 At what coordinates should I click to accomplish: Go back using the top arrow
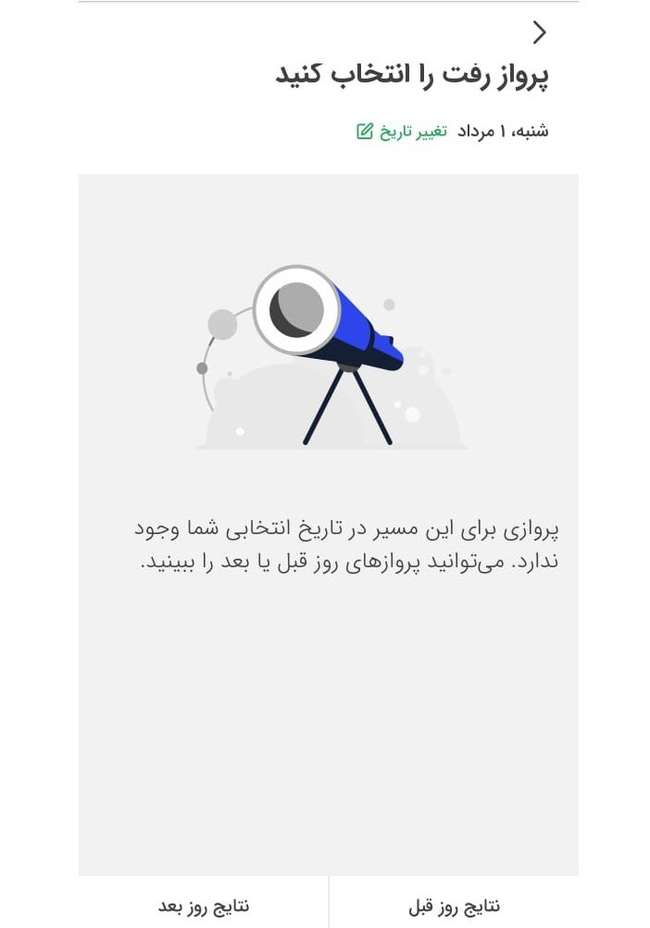click(540, 33)
